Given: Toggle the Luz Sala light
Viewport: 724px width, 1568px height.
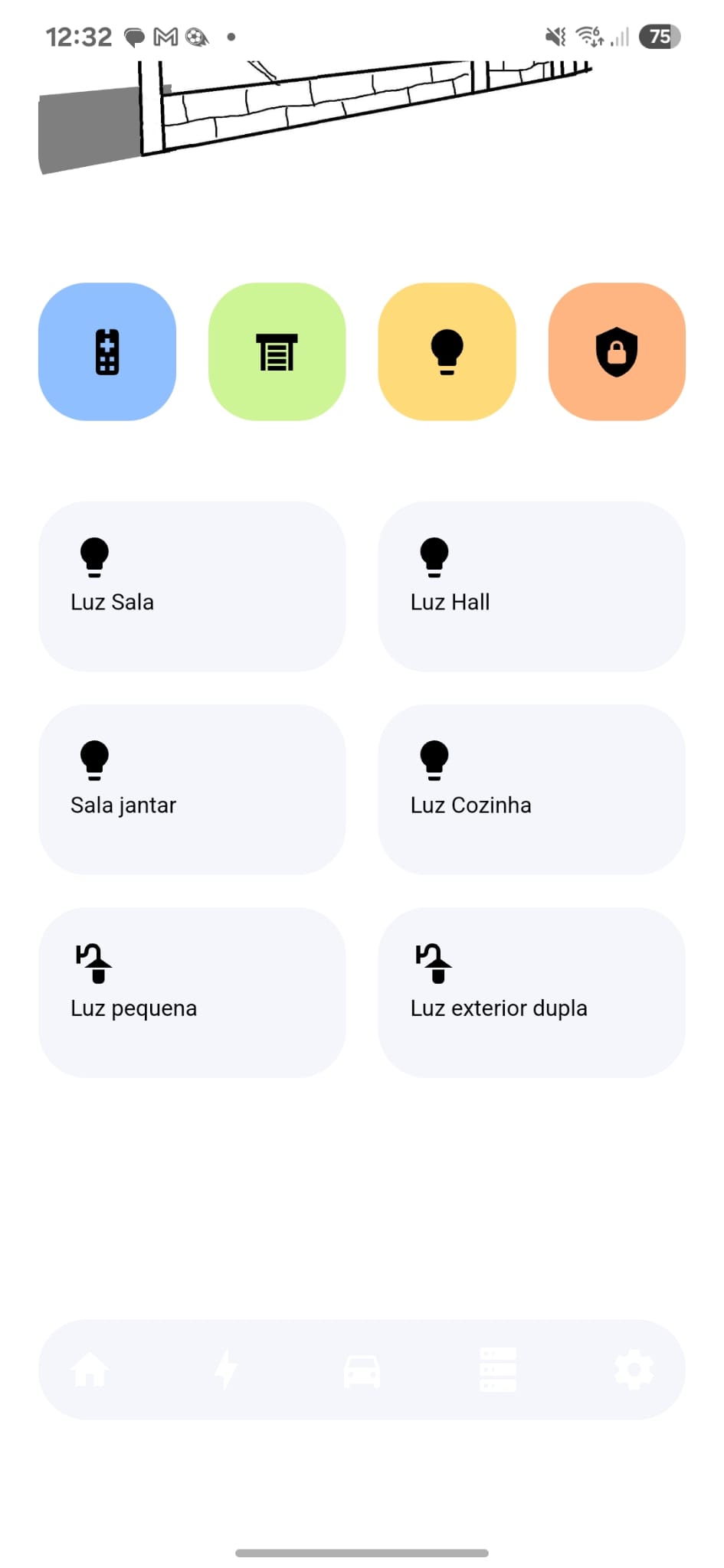Looking at the screenshot, I should (x=192, y=586).
